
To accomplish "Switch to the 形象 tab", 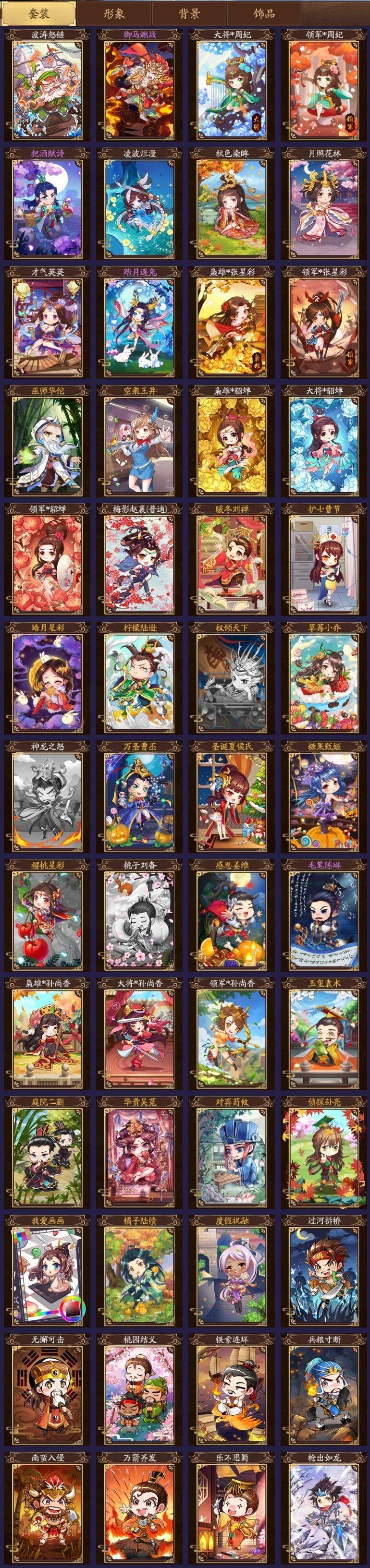I will coord(114,13).
